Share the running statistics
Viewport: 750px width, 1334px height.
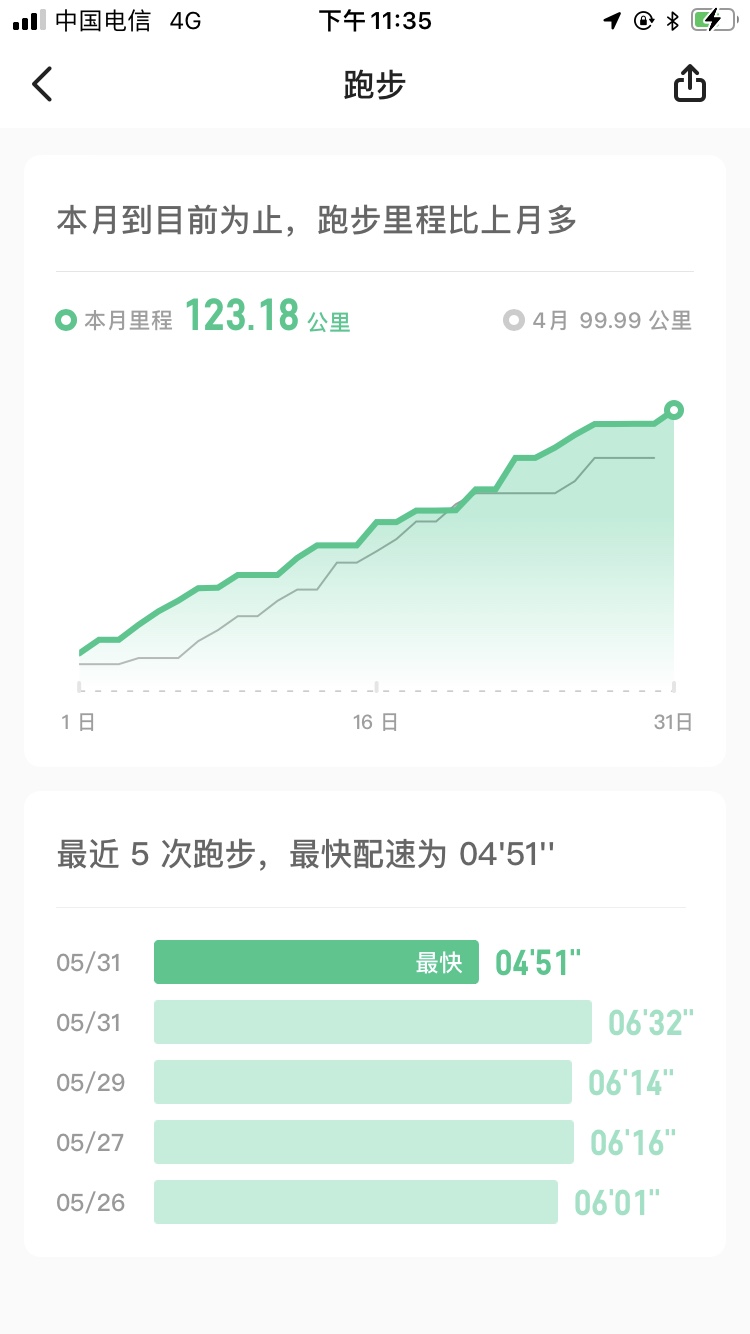(690, 84)
